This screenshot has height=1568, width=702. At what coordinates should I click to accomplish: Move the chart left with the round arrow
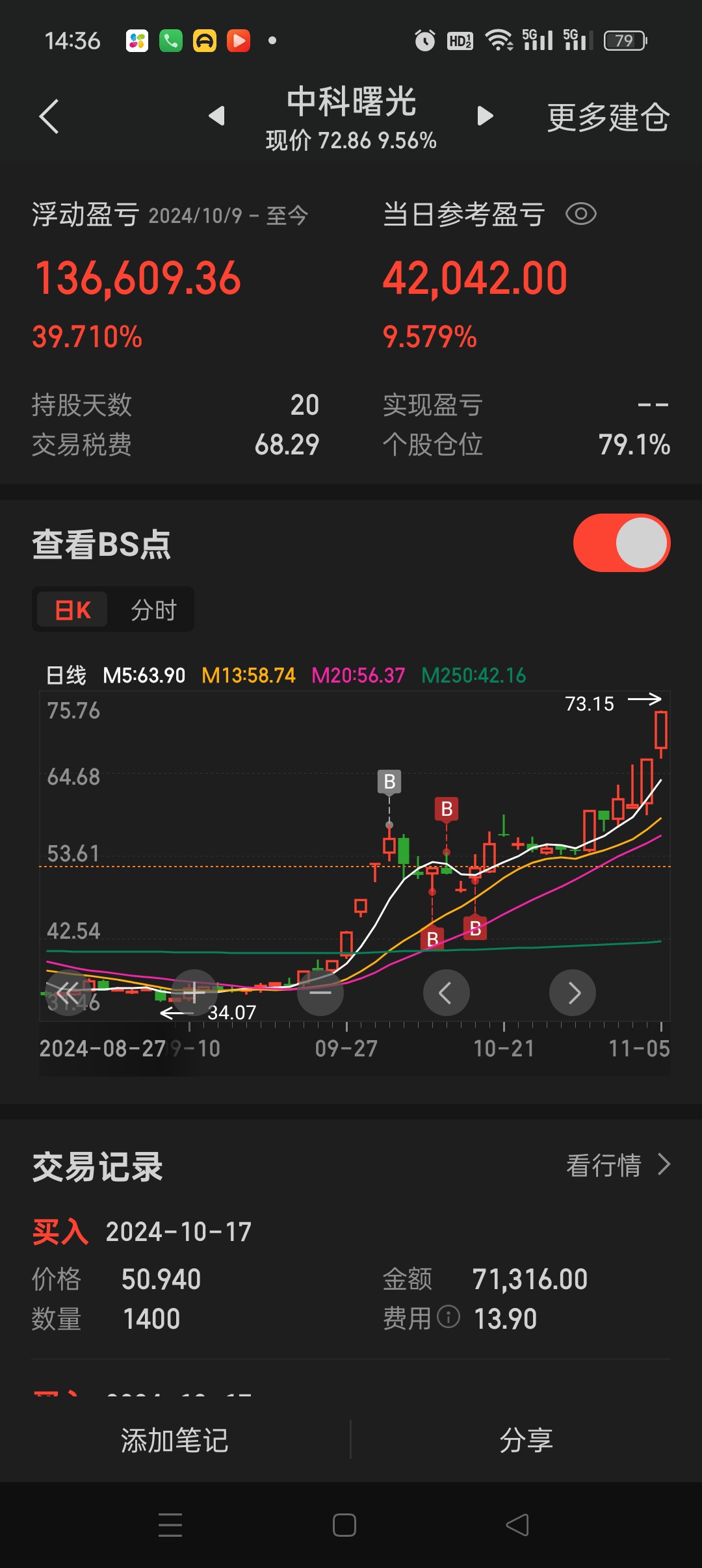[446, 993]
